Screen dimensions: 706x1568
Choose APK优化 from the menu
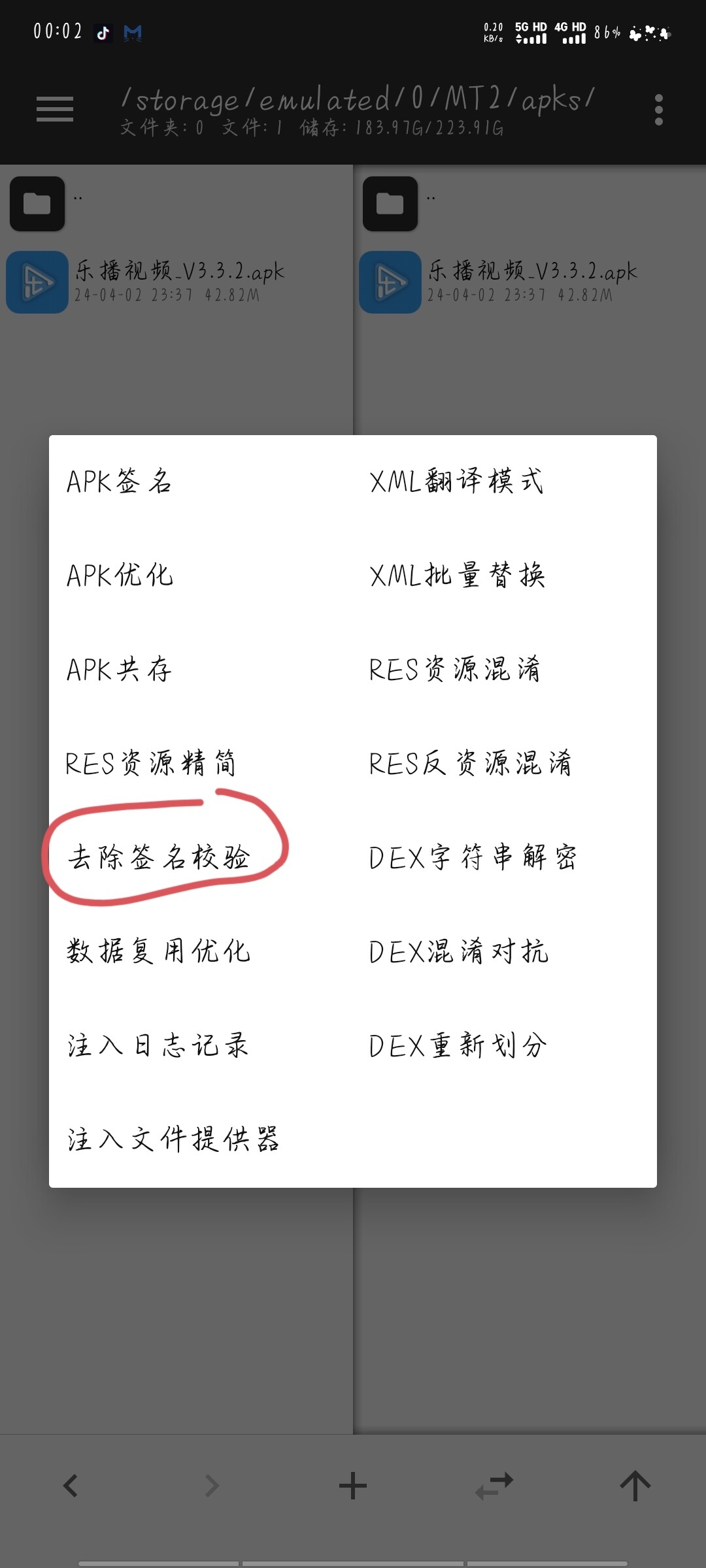120,576
